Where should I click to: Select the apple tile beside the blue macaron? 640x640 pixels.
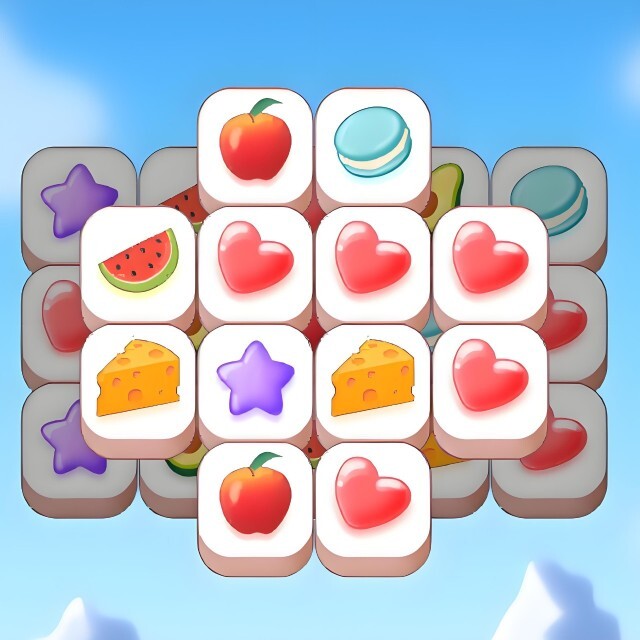pyautogui.click(x=255, y=143)
